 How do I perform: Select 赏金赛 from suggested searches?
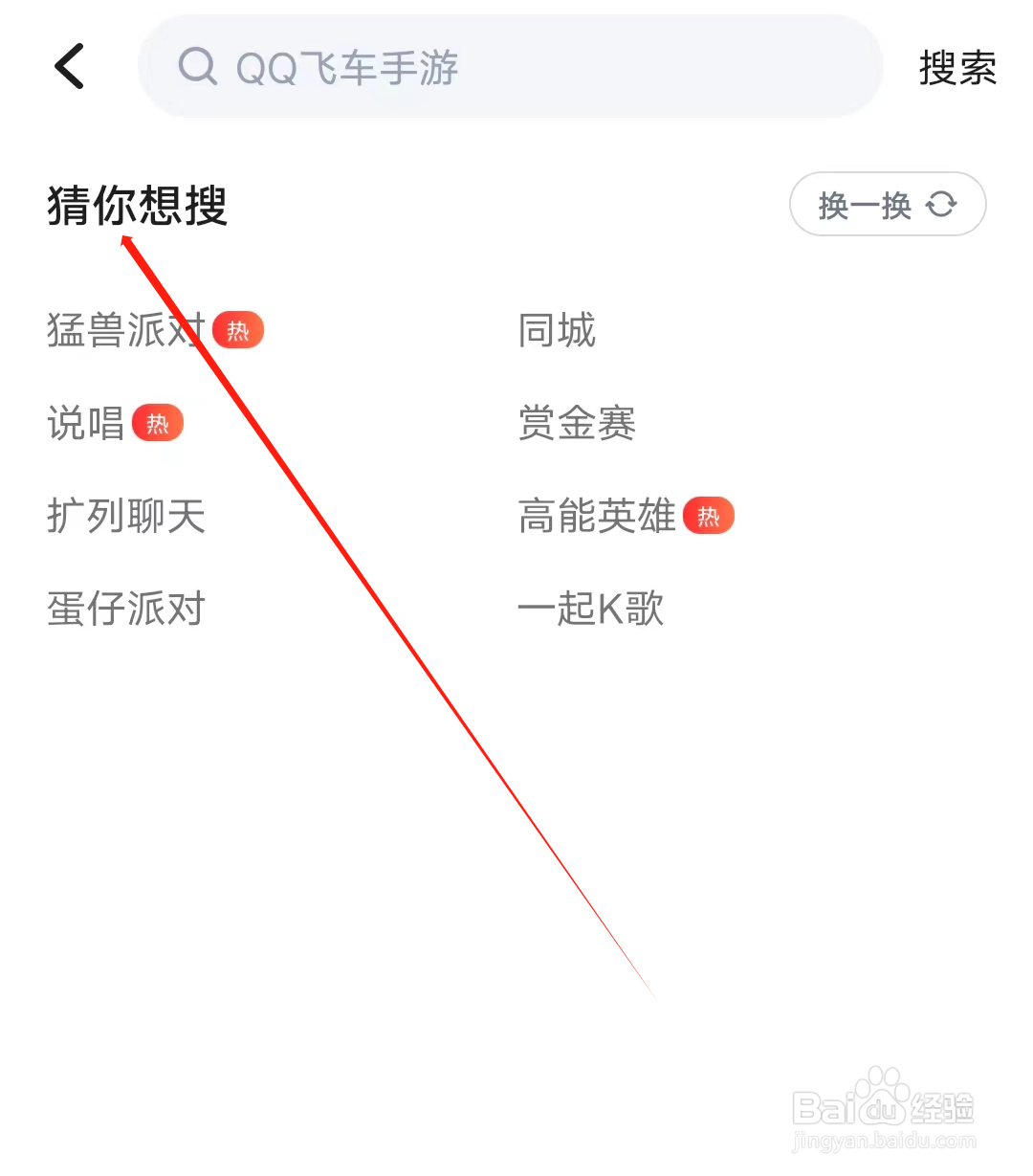[577, 424]
